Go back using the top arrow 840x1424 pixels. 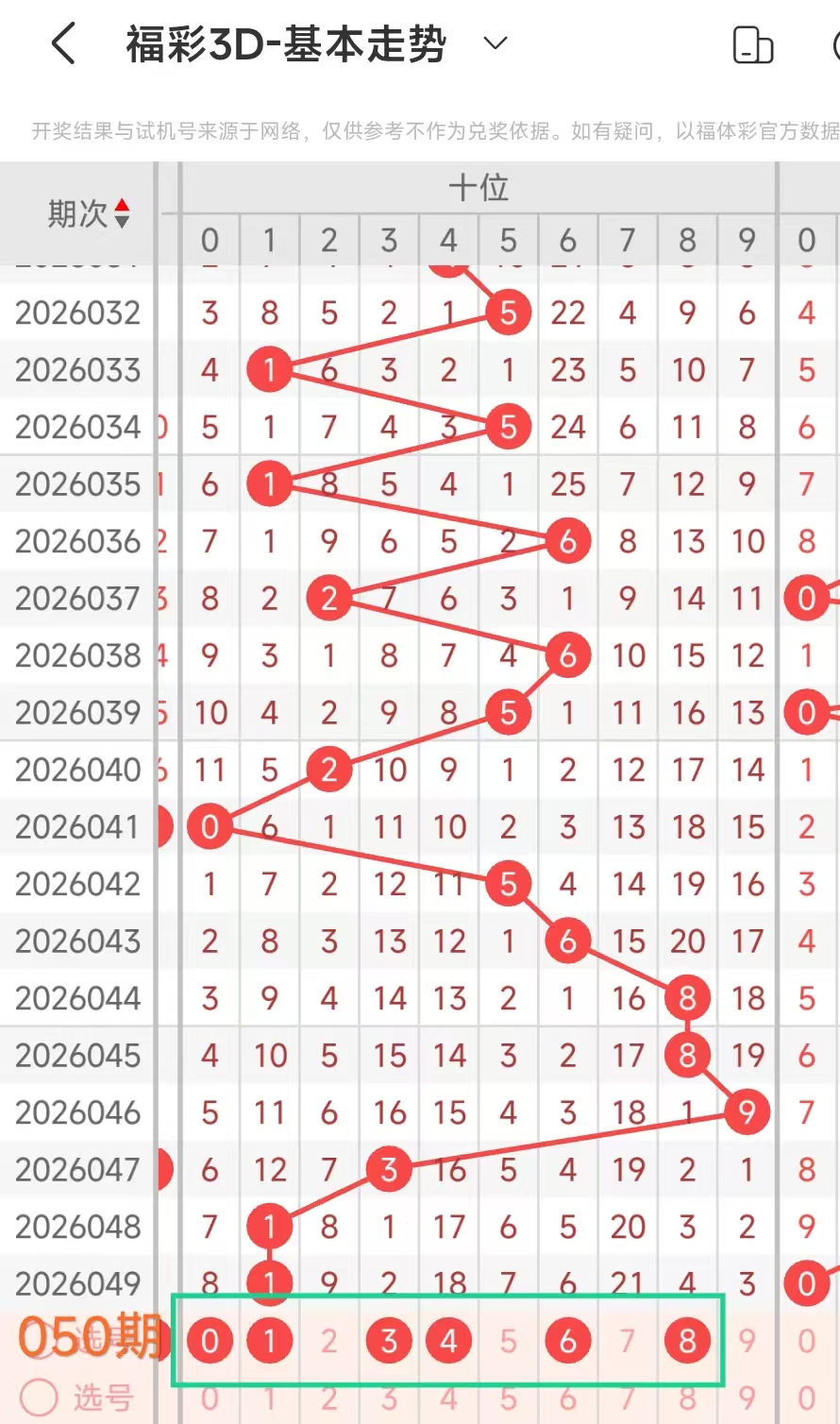click(63, 44)
